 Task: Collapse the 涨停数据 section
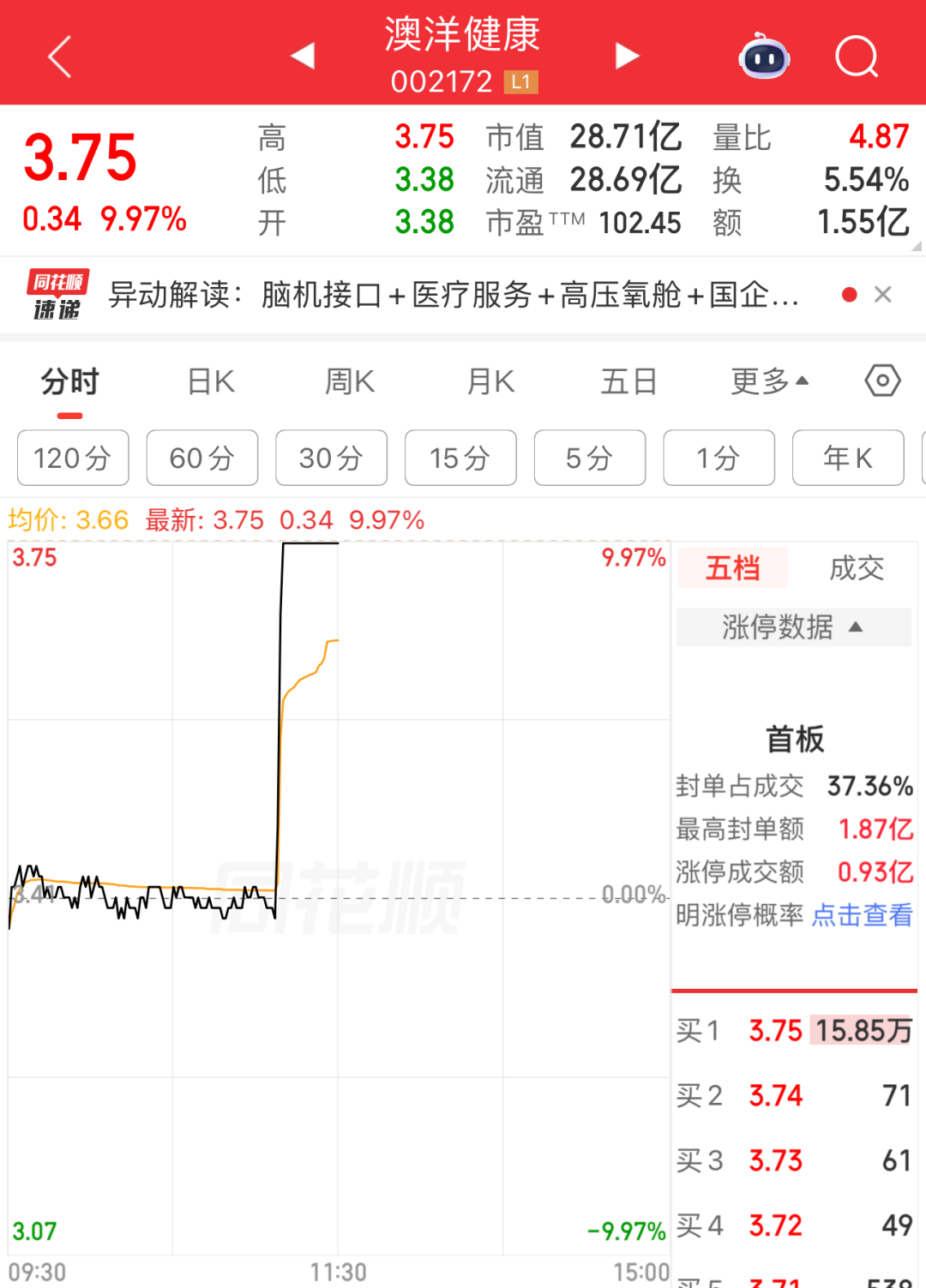pyautogui.click(x=794, y=627)
